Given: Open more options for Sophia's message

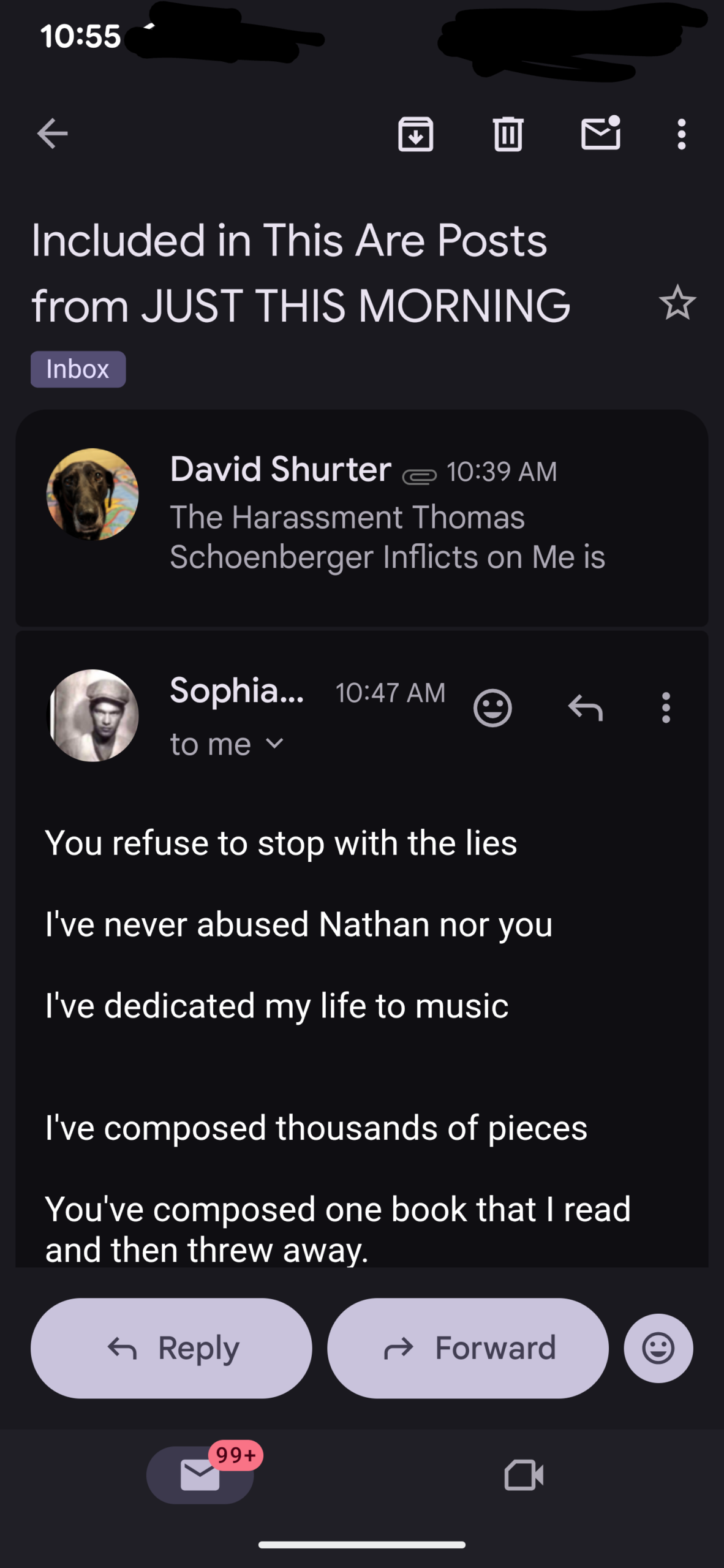Looking at the screenshot, I should point(666,708).
